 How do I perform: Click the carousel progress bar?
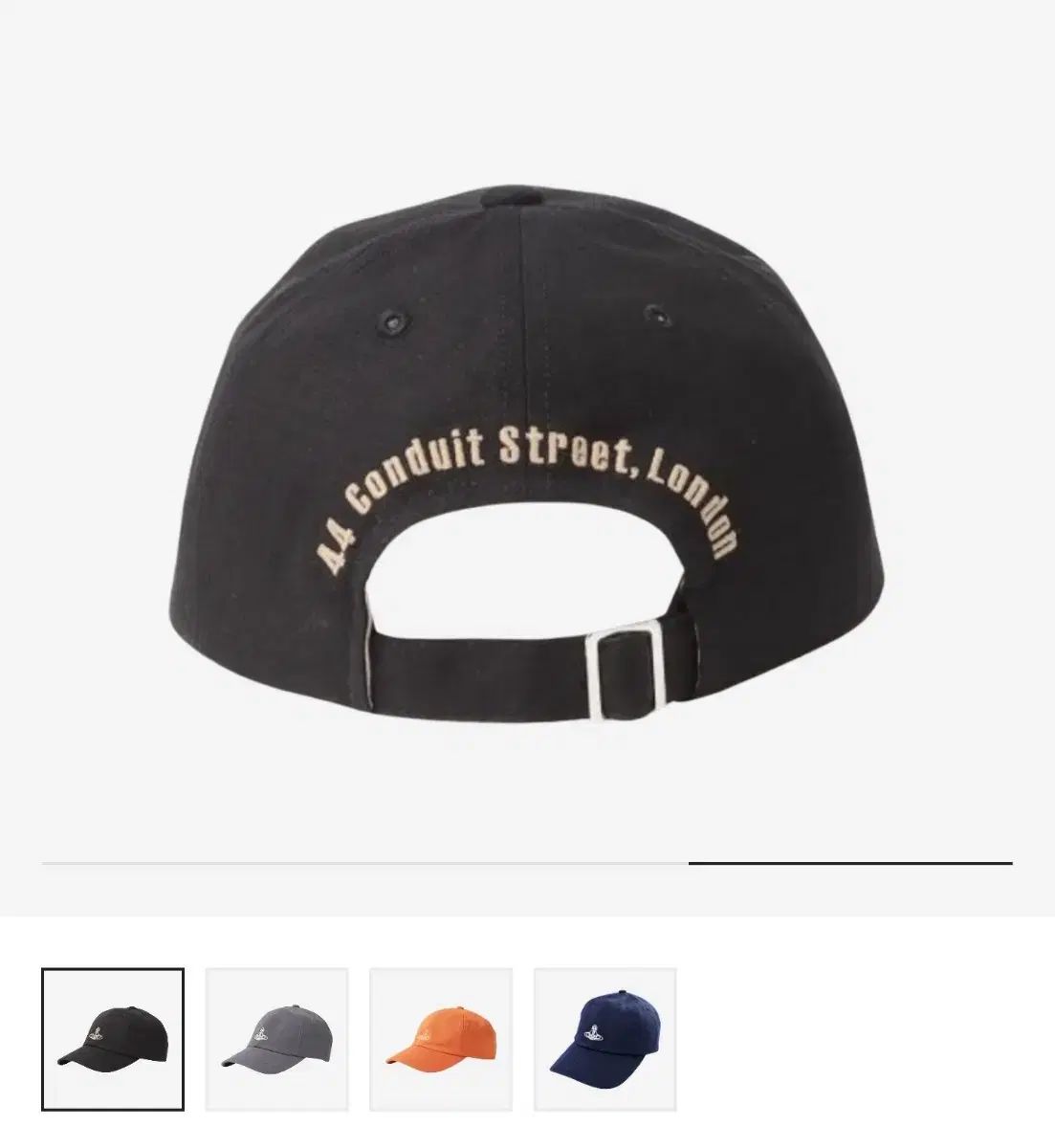[526, 864]
